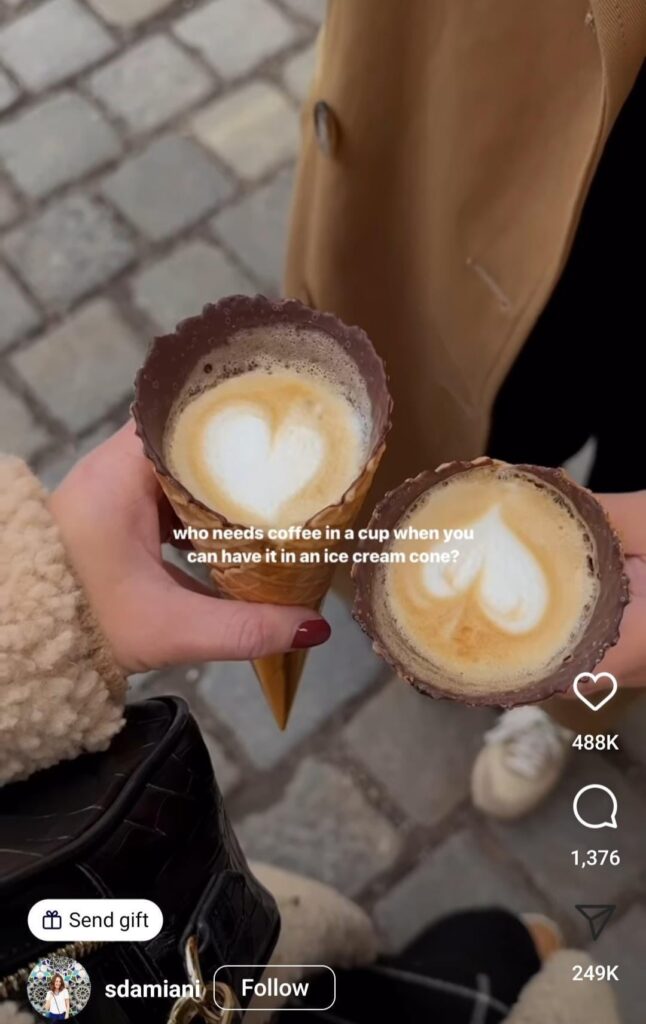Follow the sdamiani account
The image size is (646, 1024).
click(x=274, y=988)
